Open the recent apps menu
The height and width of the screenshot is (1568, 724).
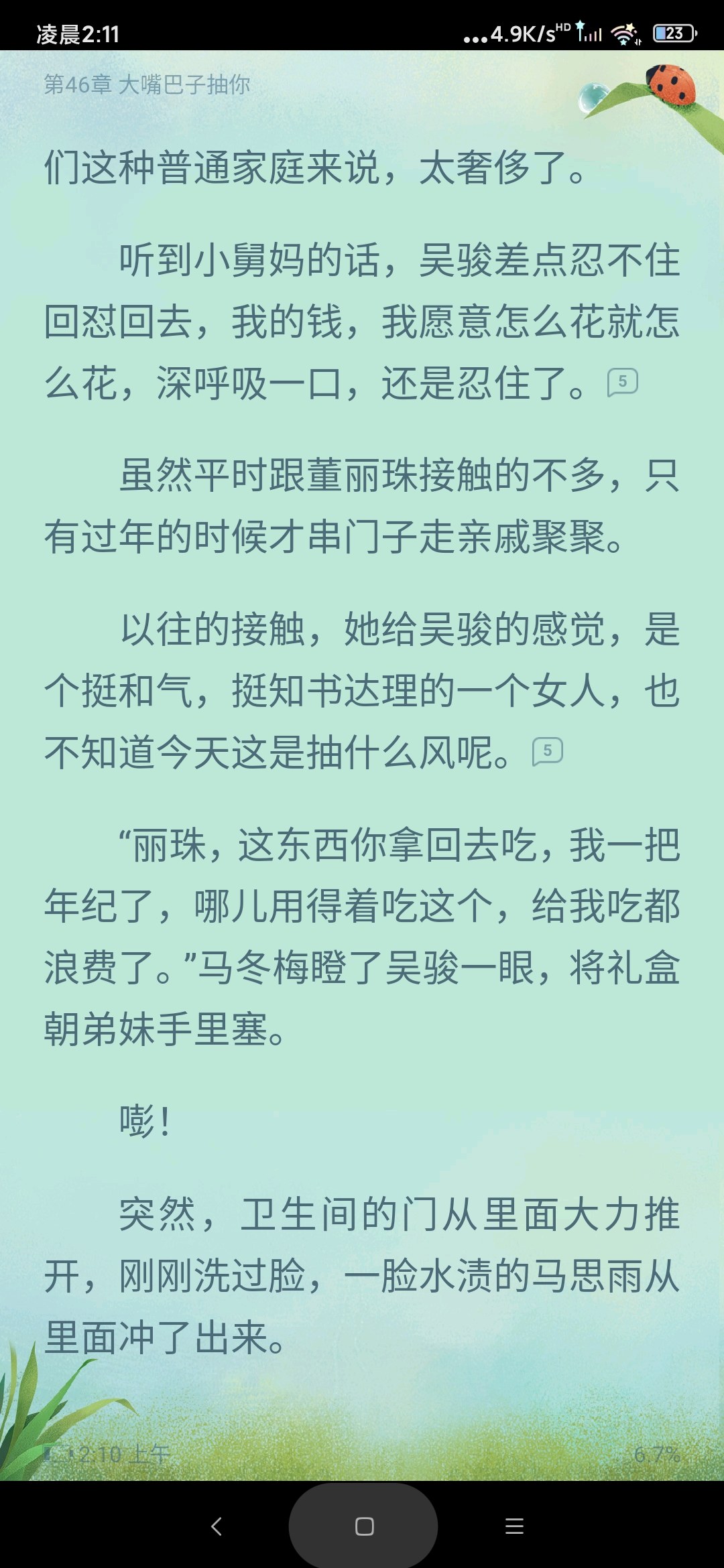514,1526
